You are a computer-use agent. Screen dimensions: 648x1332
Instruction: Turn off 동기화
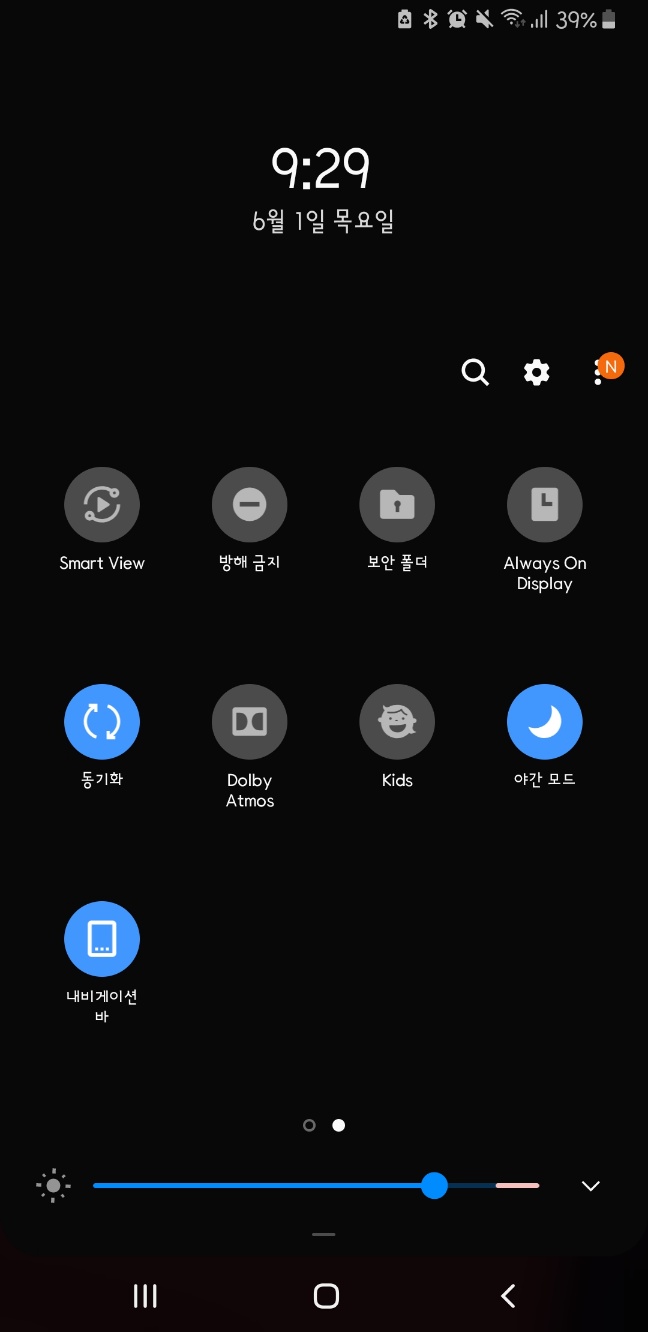(102, 721)
